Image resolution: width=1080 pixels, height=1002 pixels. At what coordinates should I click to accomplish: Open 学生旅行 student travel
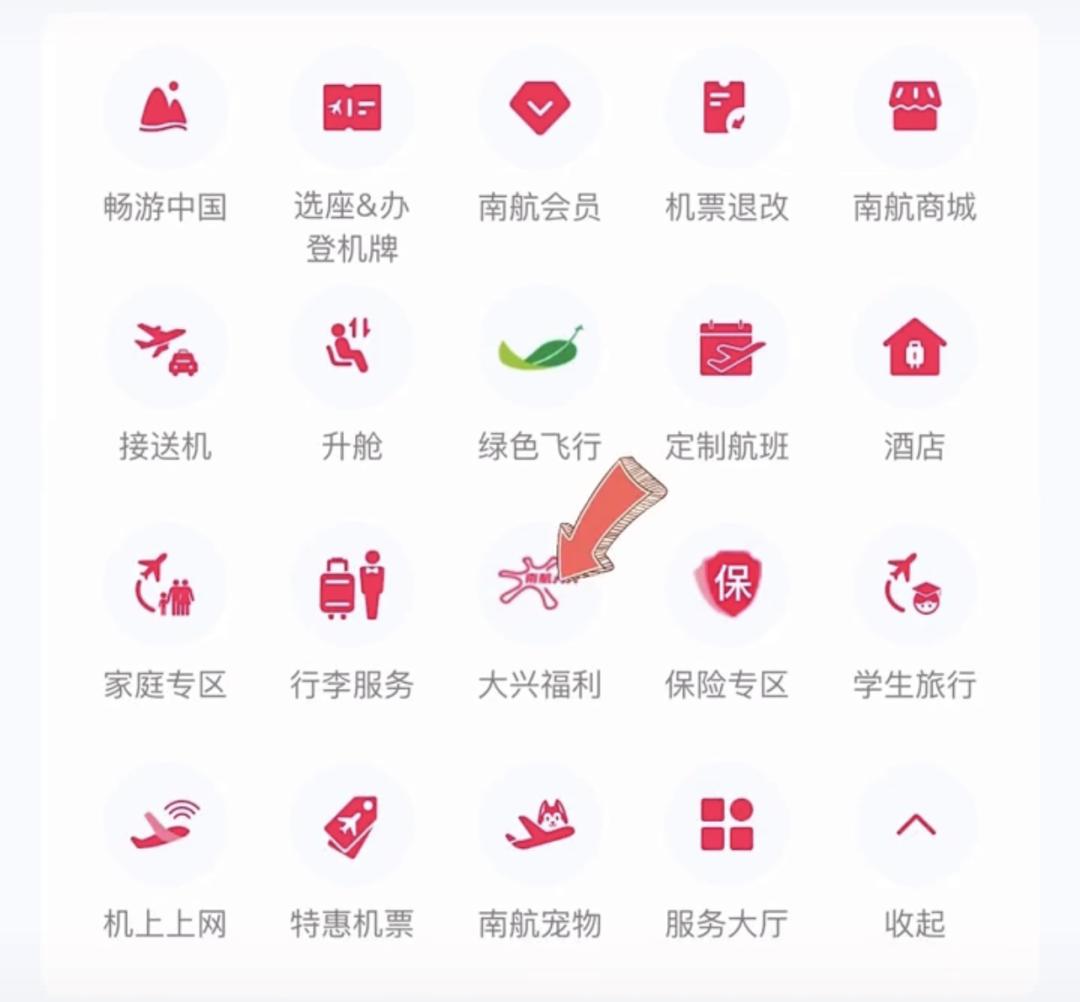(x=914, y=585)
